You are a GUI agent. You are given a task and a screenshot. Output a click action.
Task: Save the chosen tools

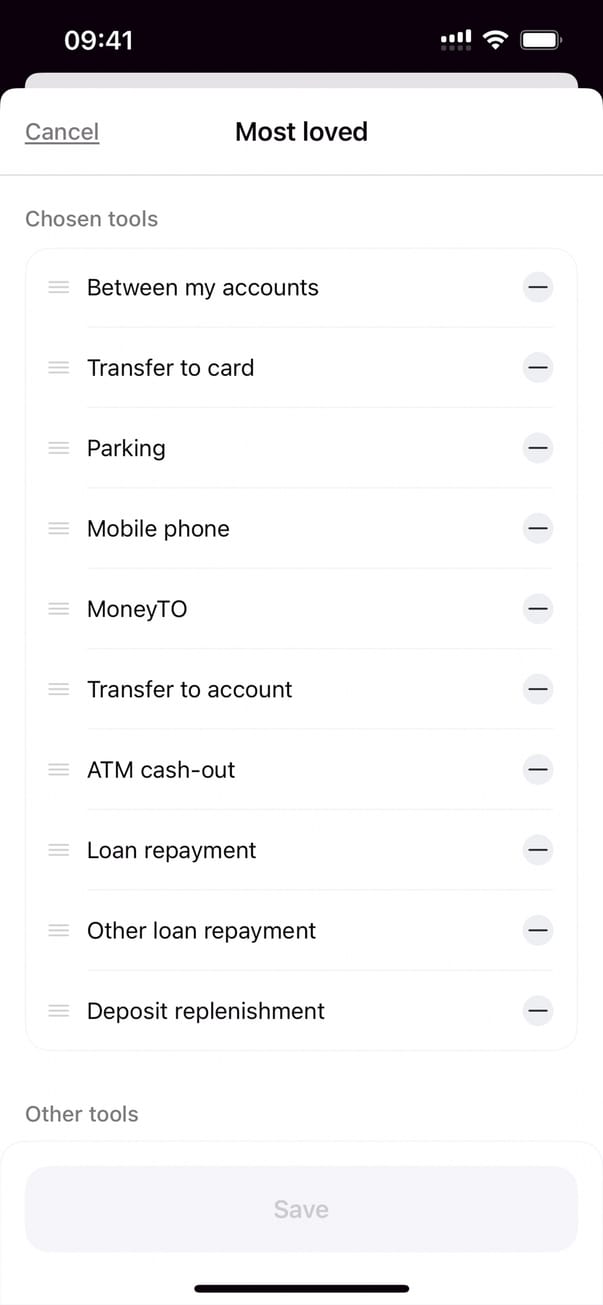(301, 1209)
